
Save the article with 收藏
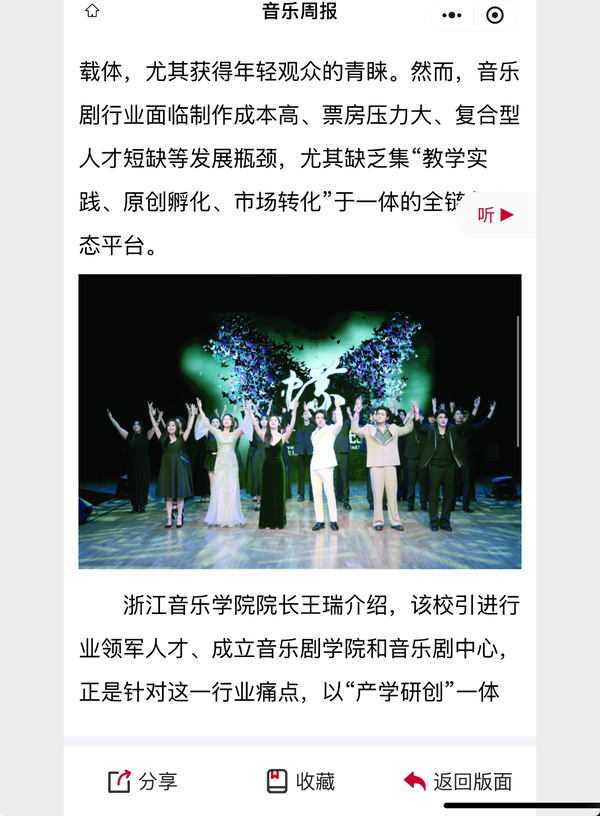click(x=300, y=781)
